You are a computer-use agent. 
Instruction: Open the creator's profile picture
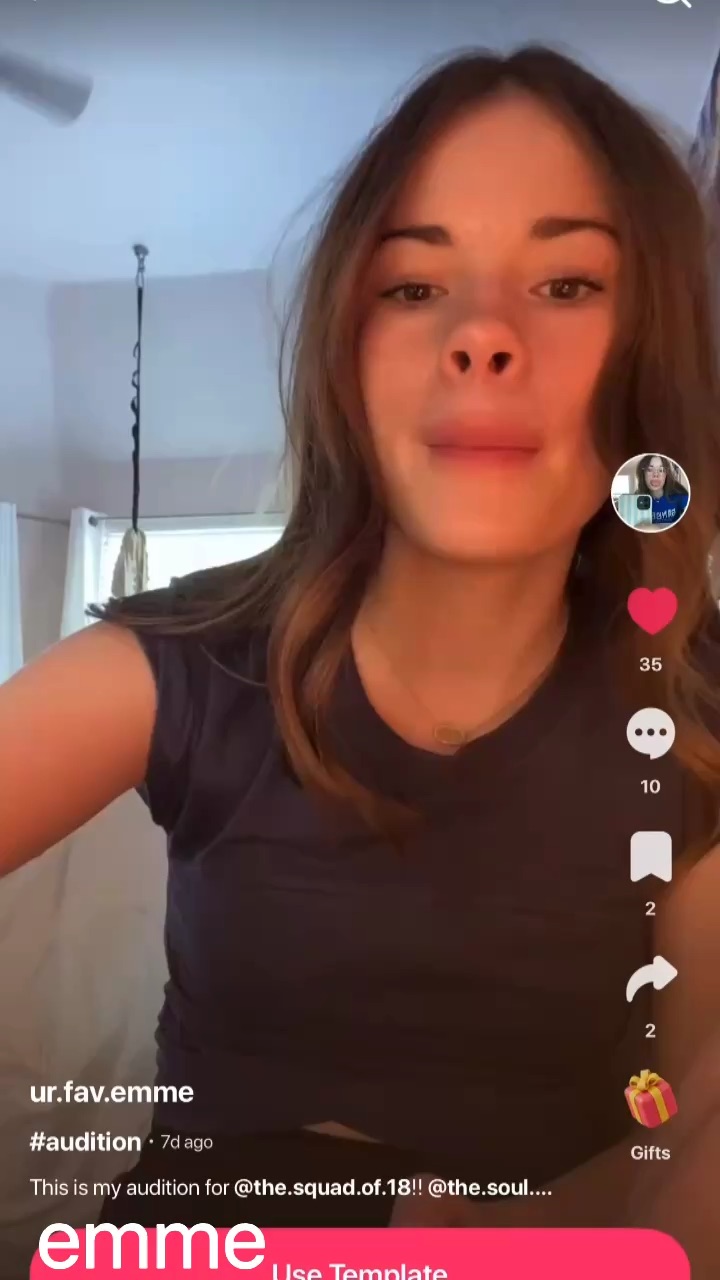pos(650,492)
